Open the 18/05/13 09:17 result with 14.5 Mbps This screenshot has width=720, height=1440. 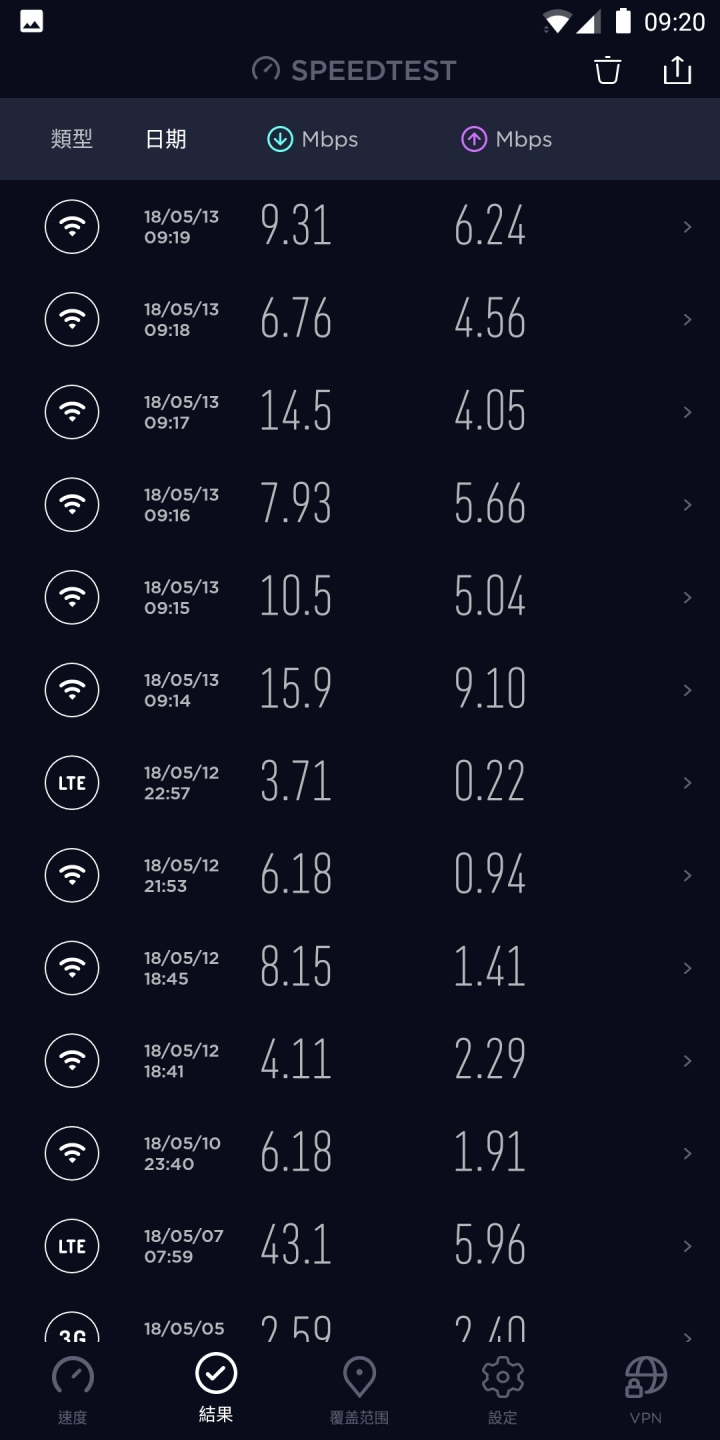tap(360, 412)
